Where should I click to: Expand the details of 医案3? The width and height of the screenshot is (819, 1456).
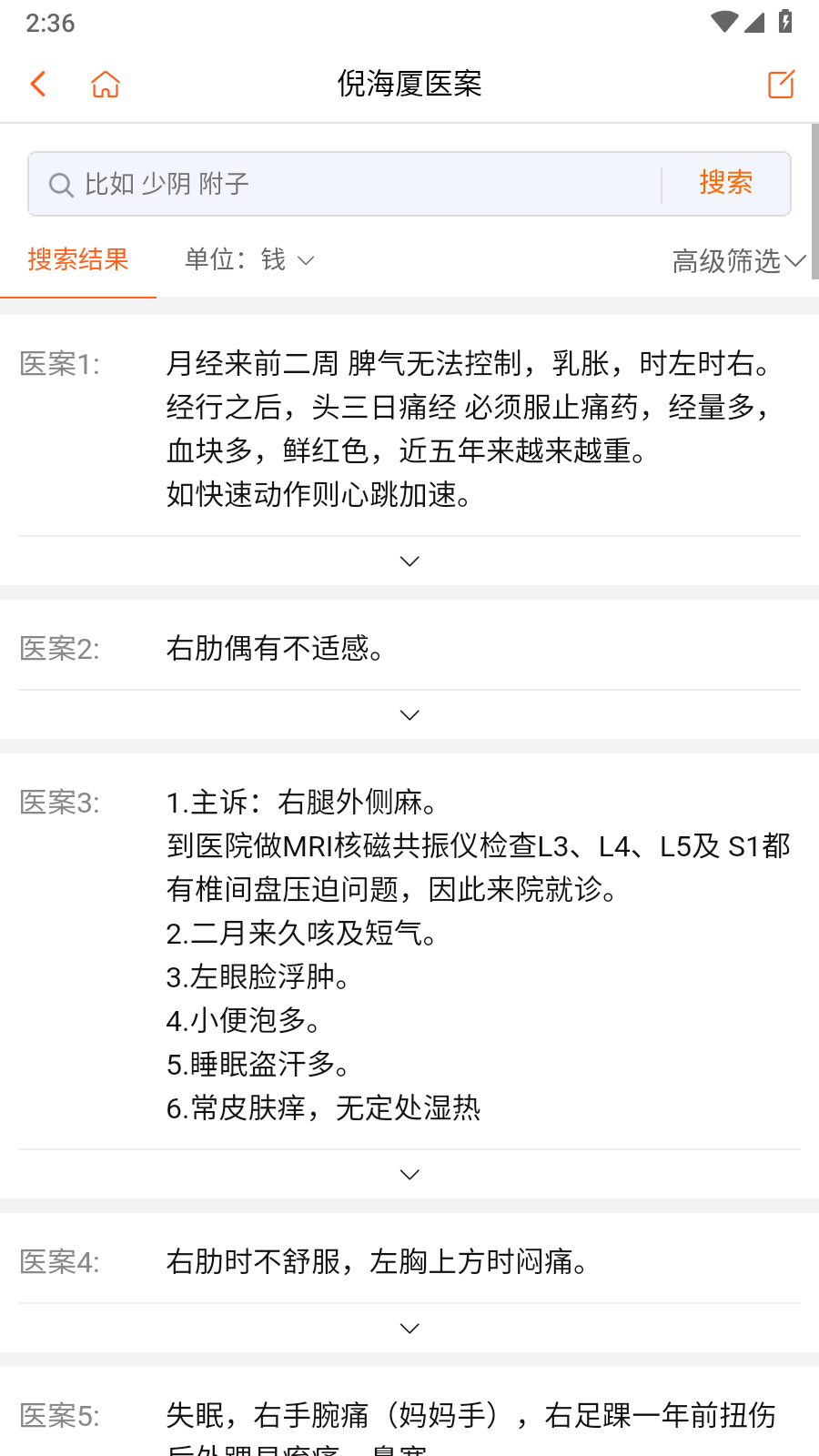409,1175
